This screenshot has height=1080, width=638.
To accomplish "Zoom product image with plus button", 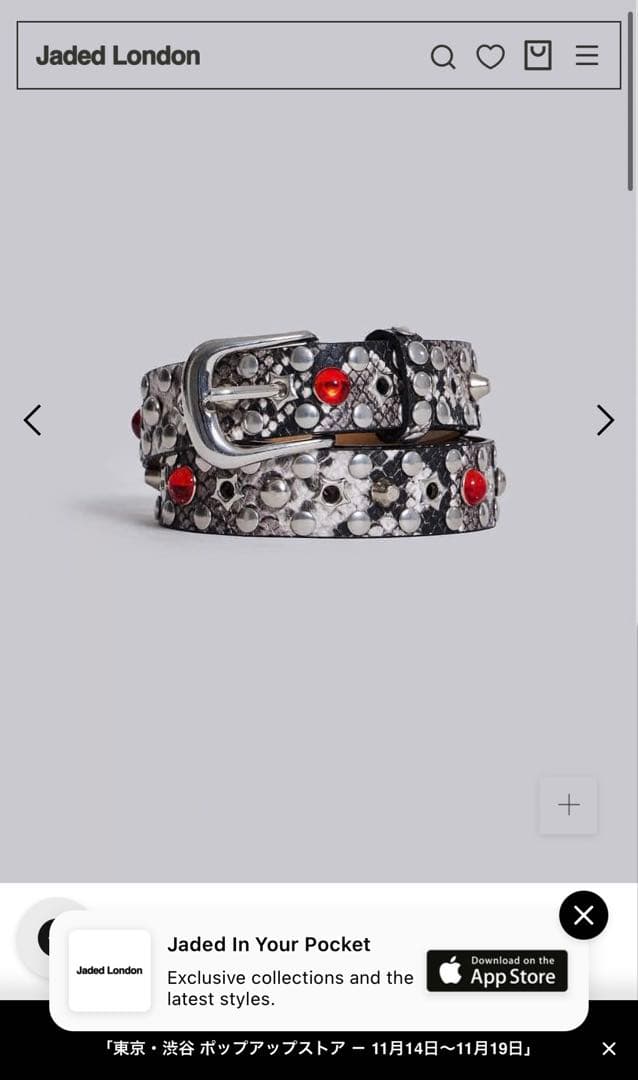I will [x=568, y=805].
